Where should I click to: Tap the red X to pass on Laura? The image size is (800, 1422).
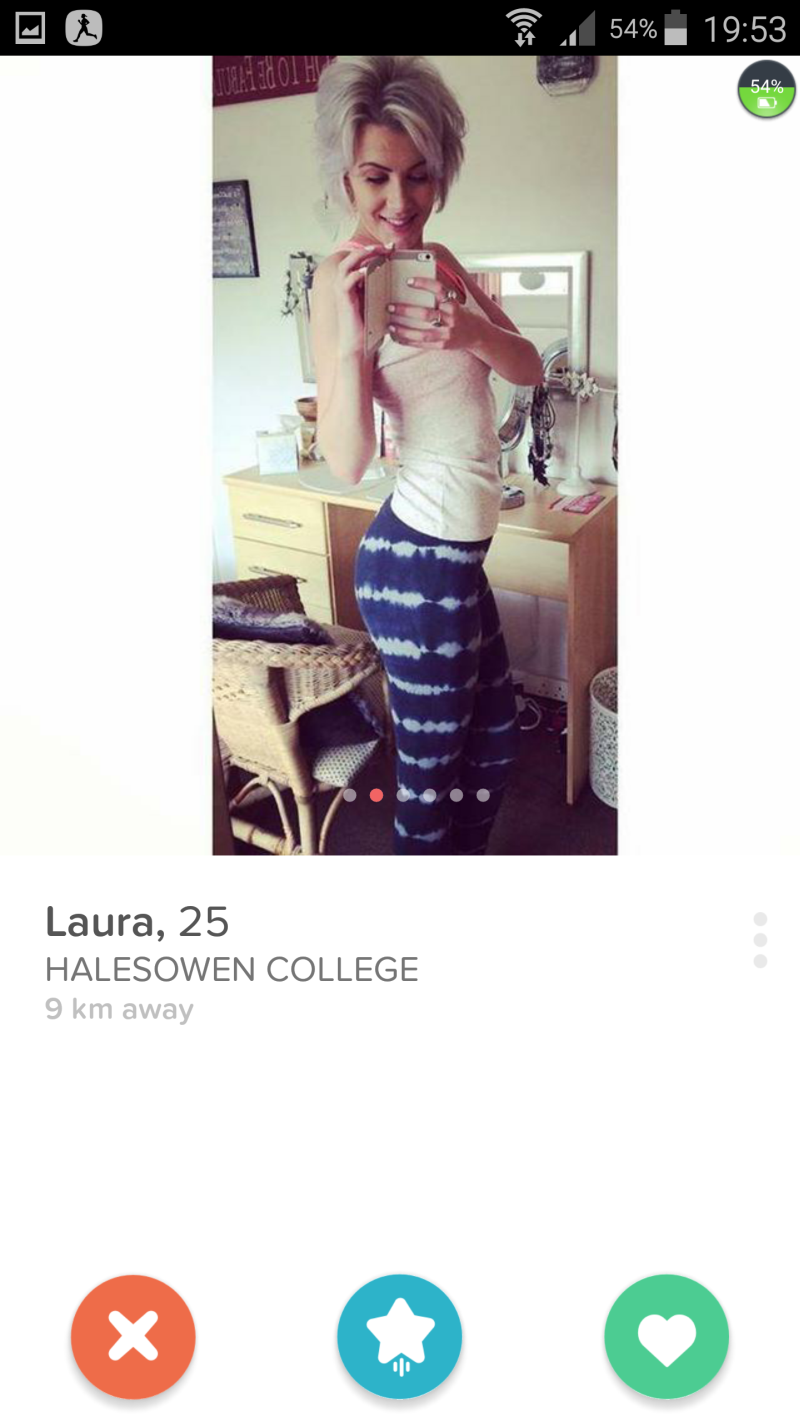click(133, 1337)
